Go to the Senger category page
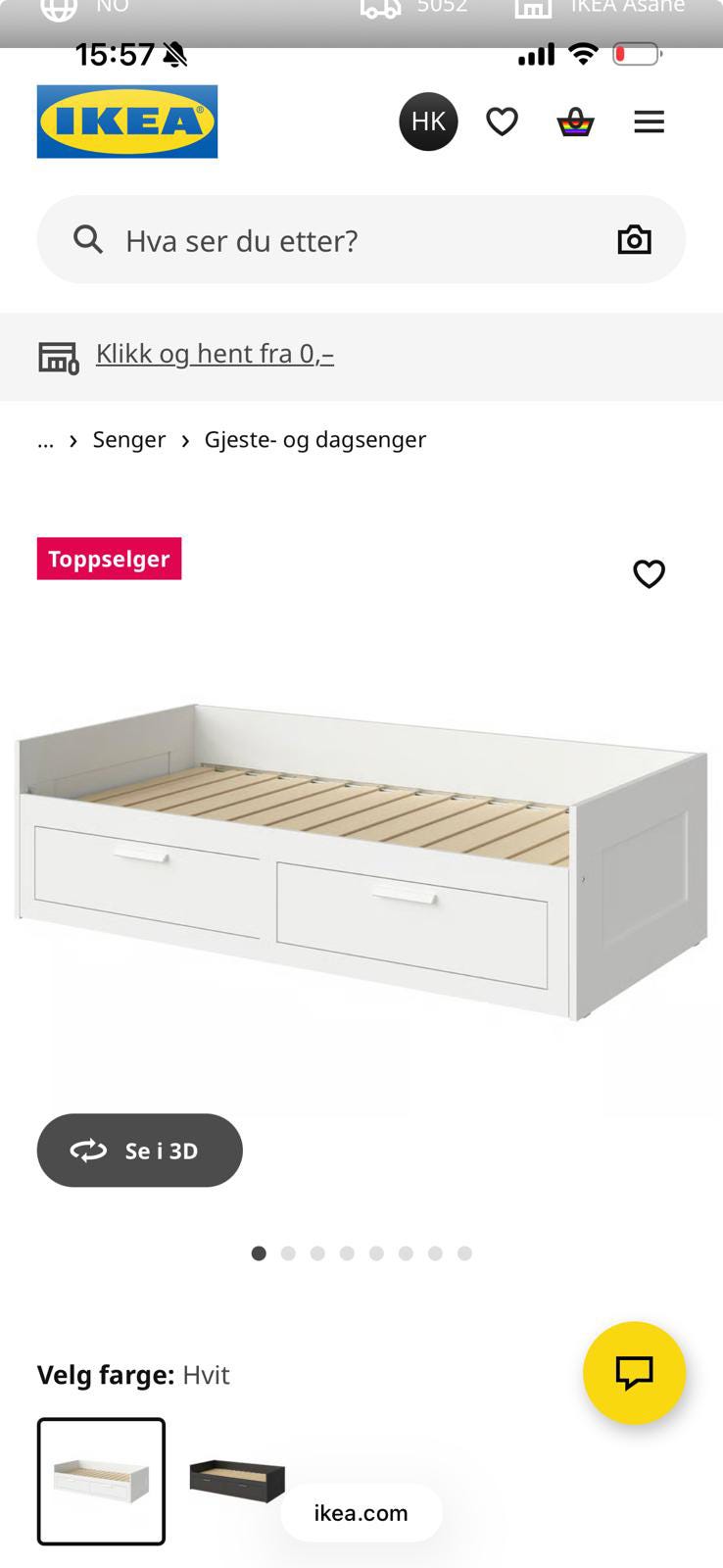 pos(128,440)
